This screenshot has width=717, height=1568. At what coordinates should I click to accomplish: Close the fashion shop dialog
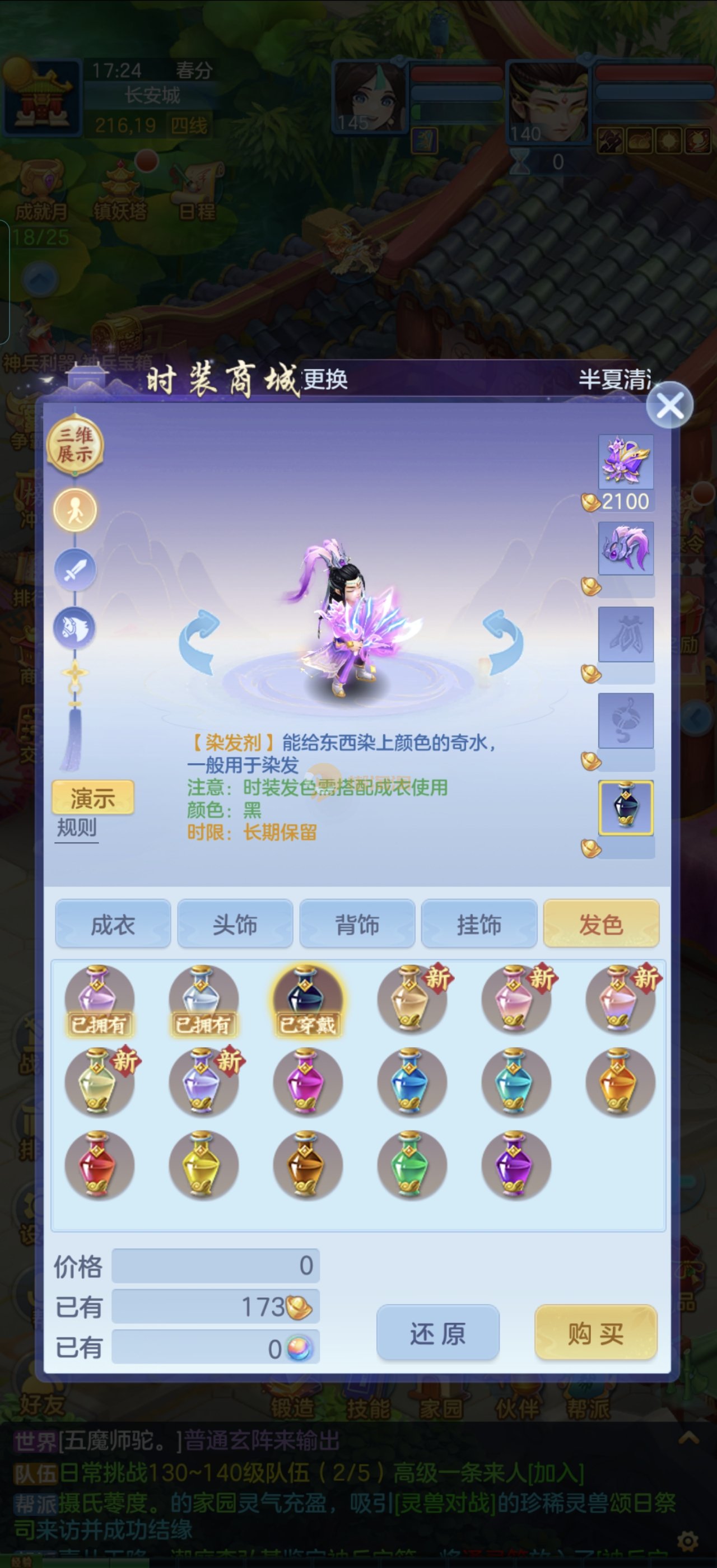[669, 405]
